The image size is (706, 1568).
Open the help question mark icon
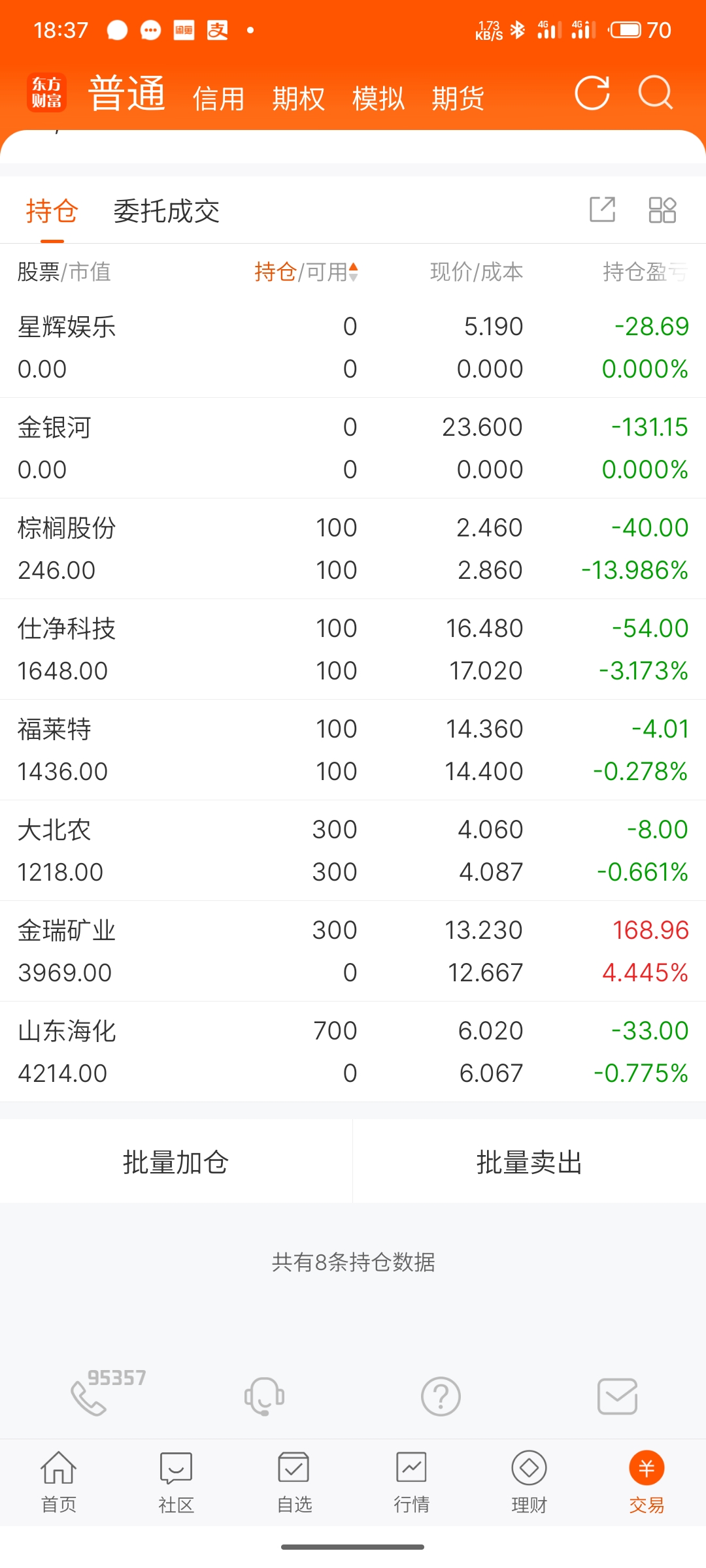pyautogui.click(x=441, y=1397)
